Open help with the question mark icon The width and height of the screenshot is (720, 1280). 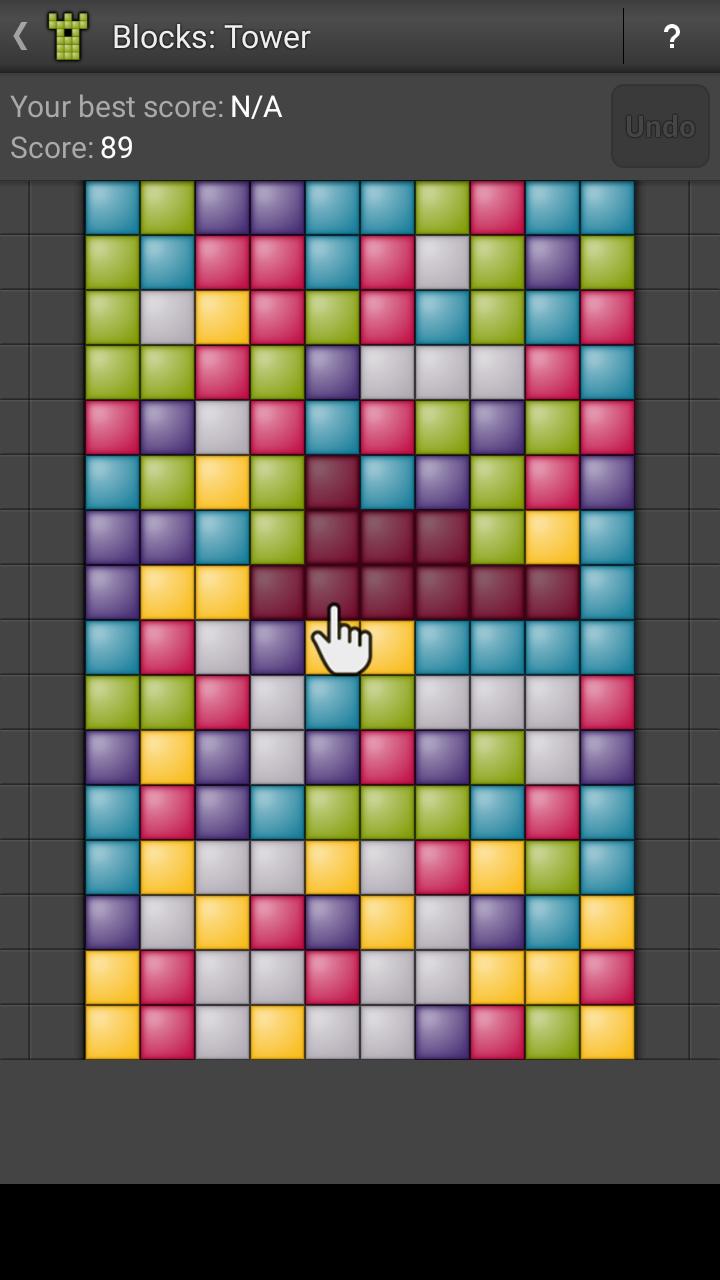click(x=672, y=36)
